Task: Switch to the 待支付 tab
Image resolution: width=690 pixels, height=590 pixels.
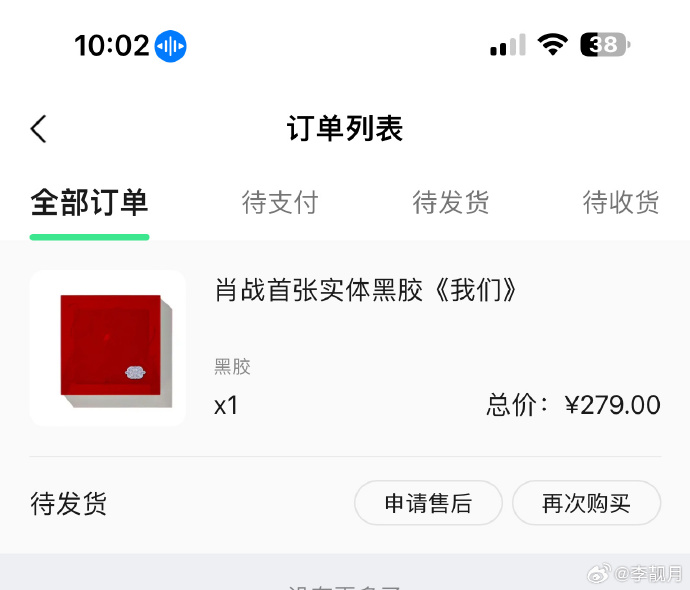Action: click(280, 203)
